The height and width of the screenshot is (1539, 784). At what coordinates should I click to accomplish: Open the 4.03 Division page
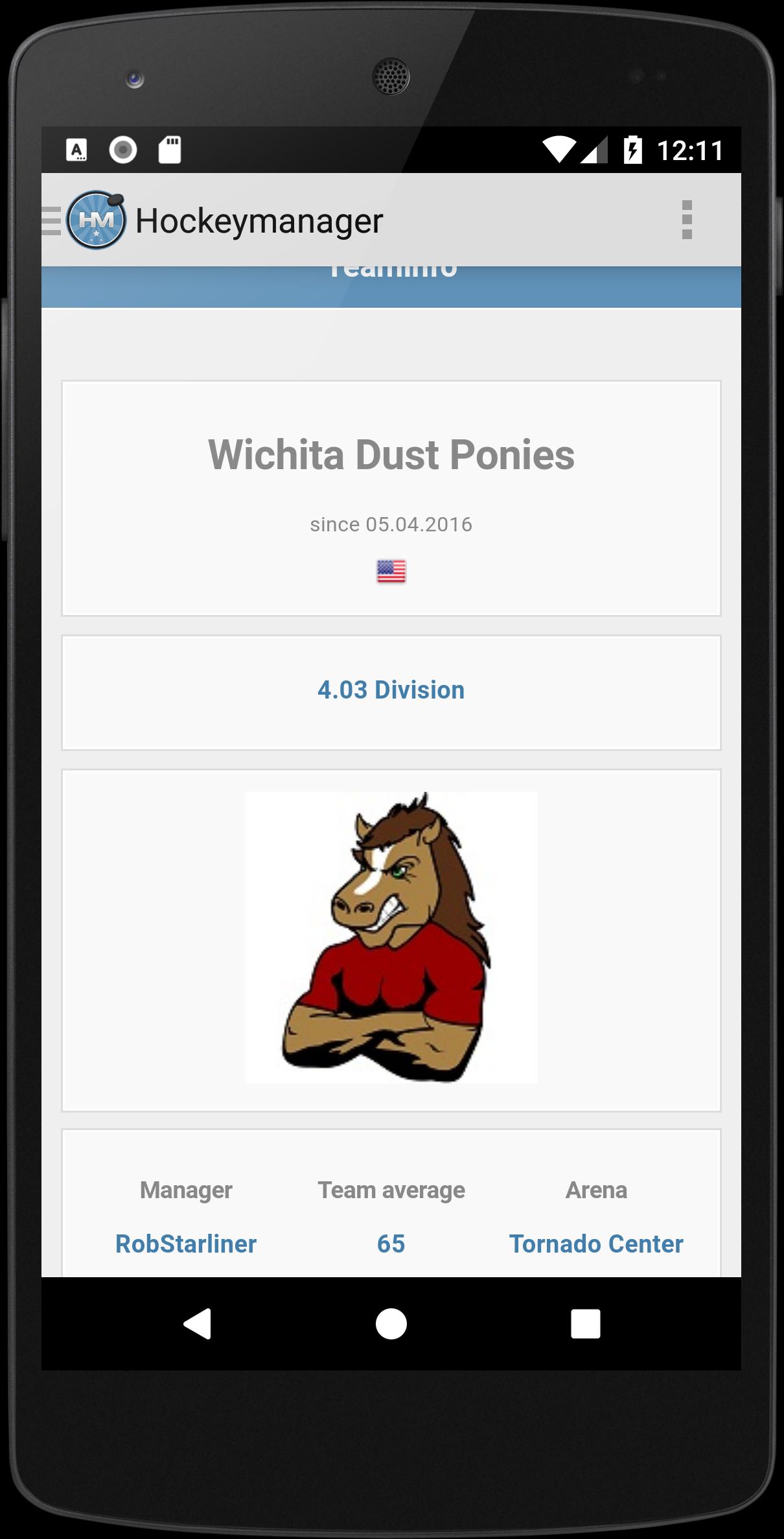pos(391,689)
